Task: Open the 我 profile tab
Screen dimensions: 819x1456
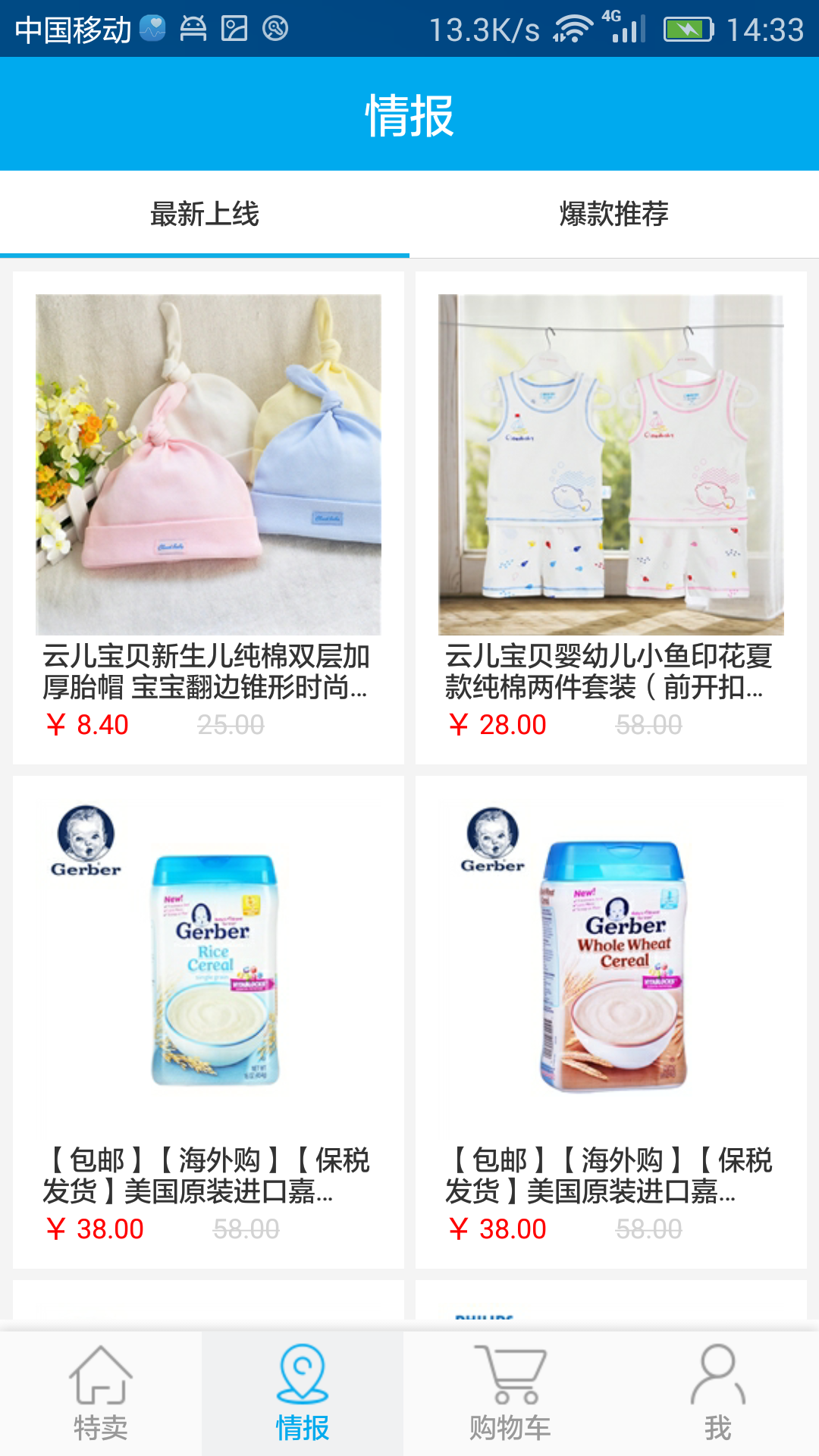Action: tap(717, 1394)
